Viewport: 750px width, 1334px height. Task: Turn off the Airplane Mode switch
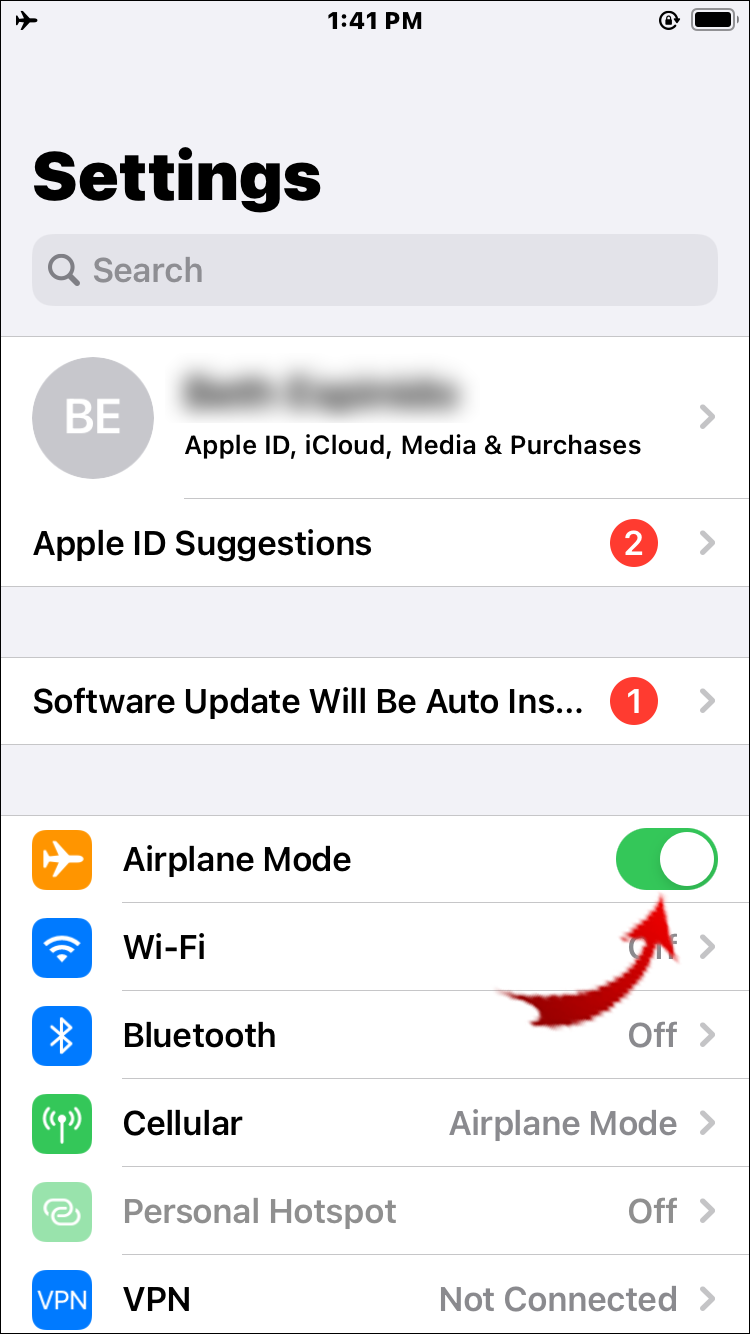pyautogui.click(x=667, y=859)
